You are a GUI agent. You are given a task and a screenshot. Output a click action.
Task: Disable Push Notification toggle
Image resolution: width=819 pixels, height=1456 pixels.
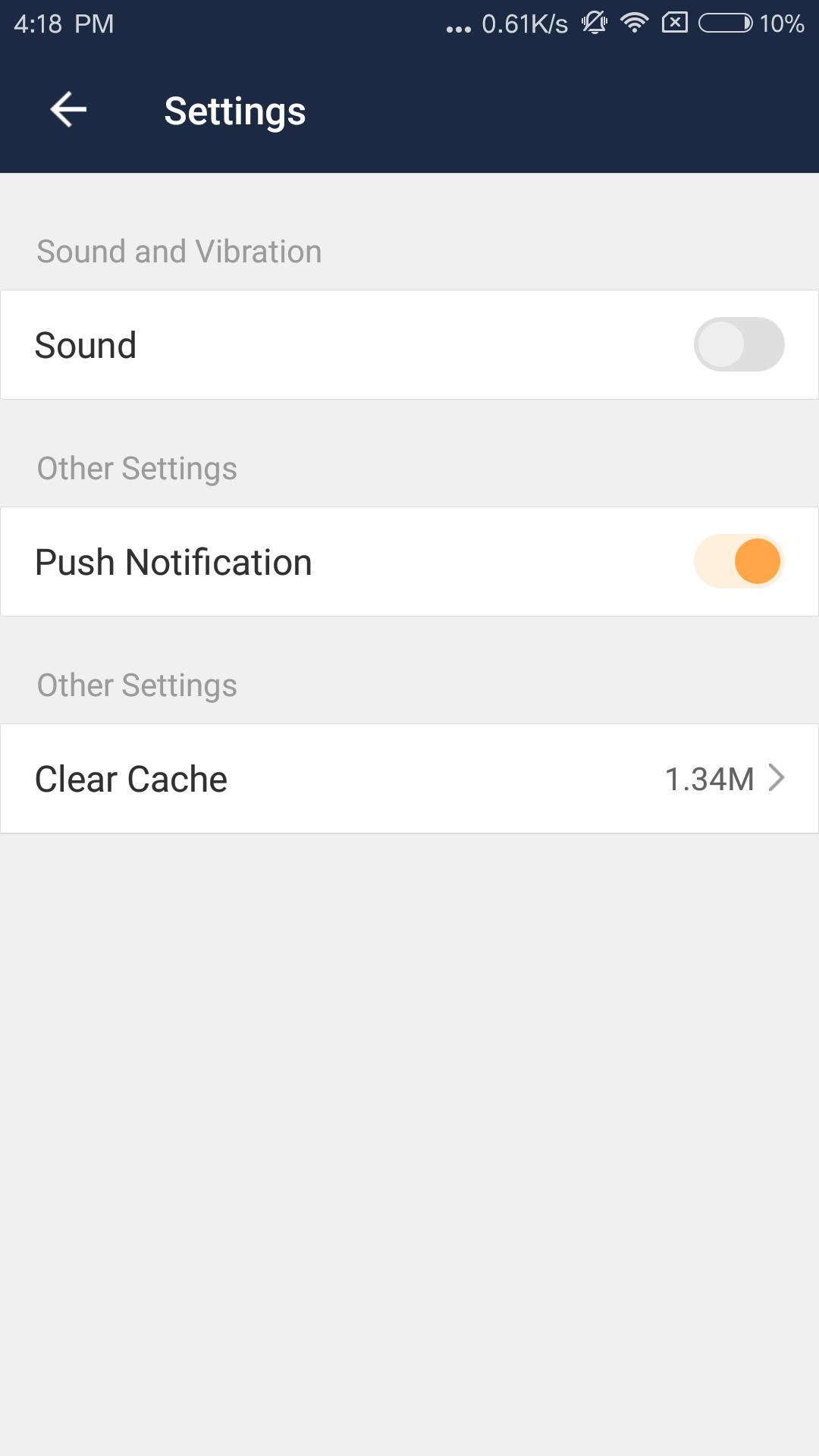point(739,561)
